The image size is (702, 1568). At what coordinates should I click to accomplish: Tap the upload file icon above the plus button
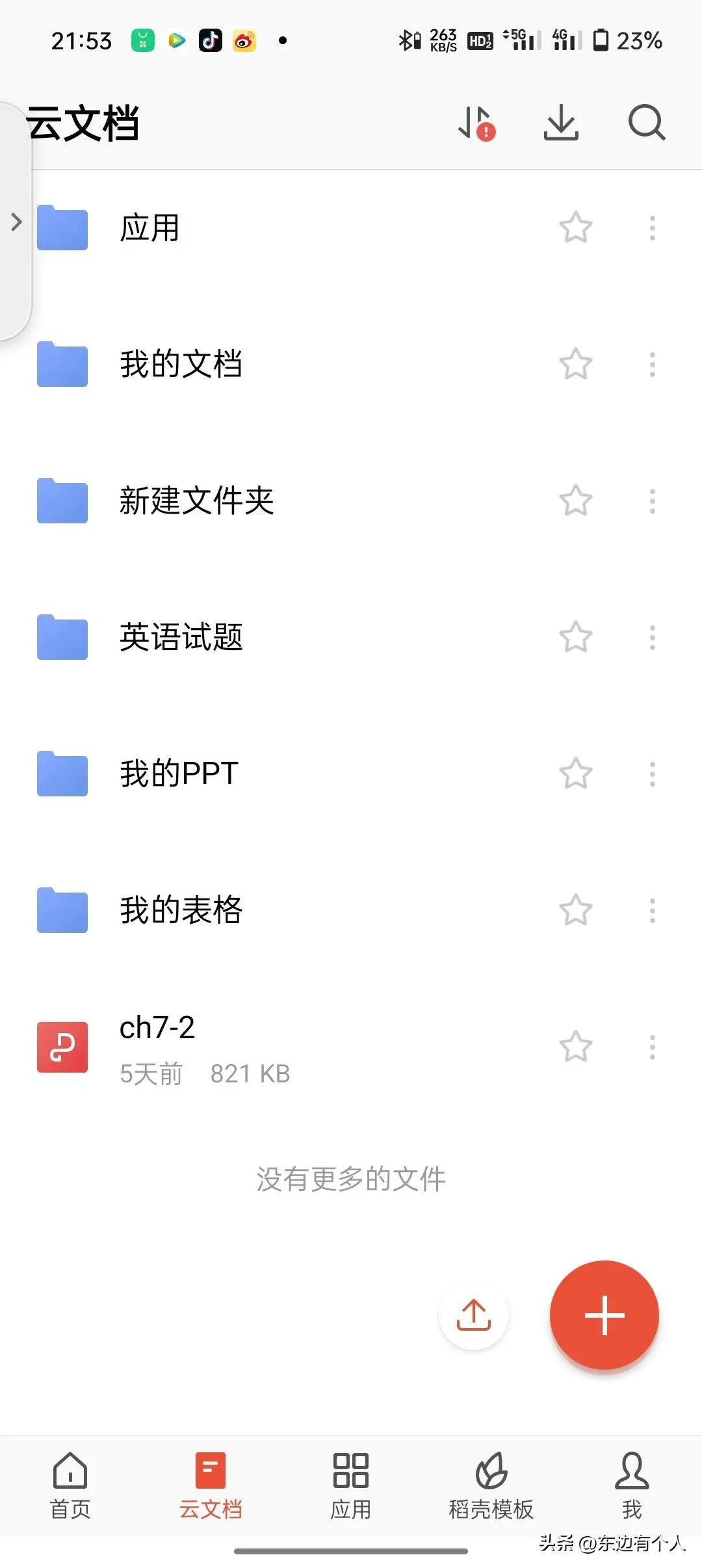(x=473, y=1315)
